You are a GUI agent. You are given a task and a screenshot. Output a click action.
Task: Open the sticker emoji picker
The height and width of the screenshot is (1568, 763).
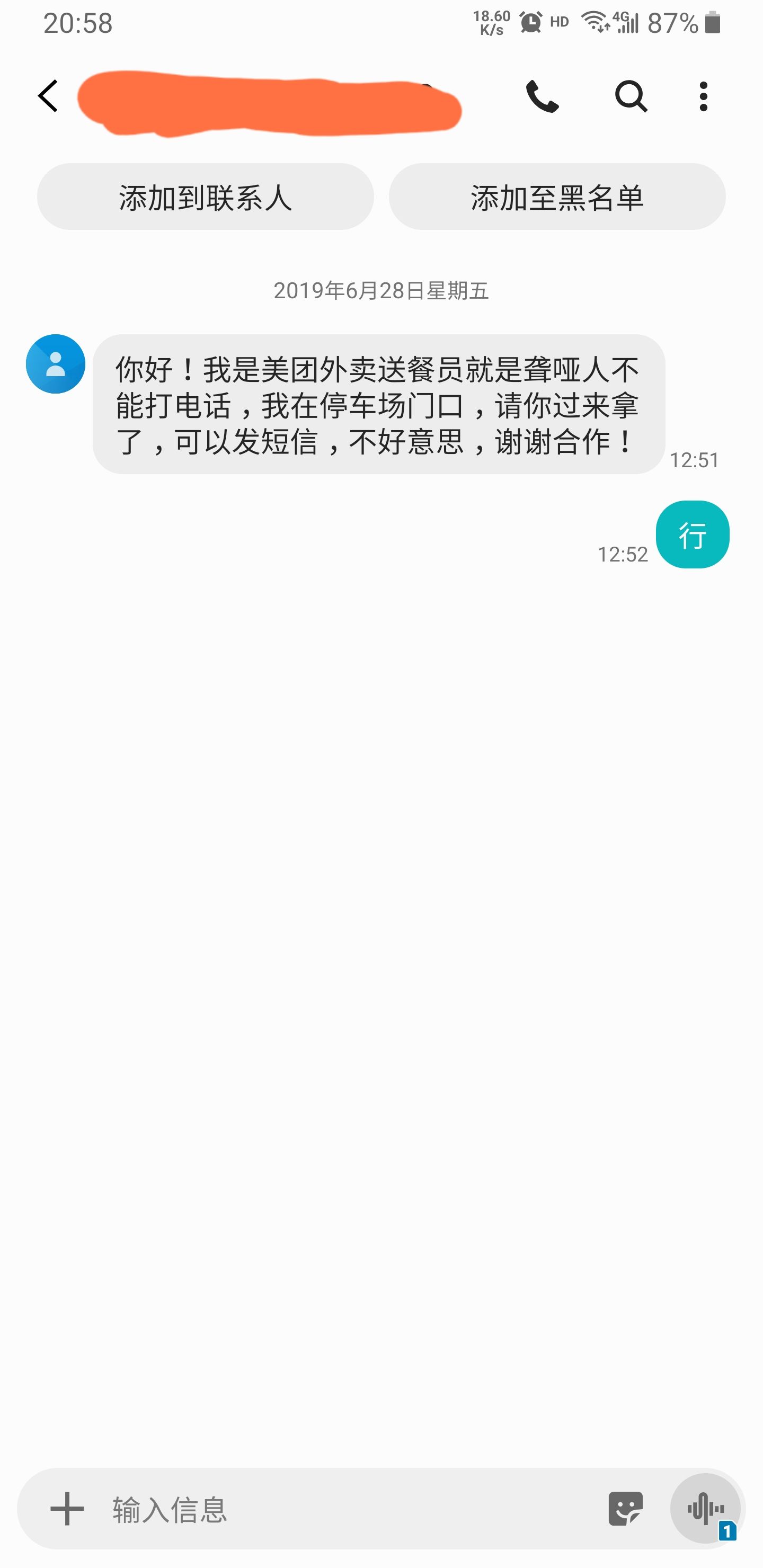coord(625,1508)
